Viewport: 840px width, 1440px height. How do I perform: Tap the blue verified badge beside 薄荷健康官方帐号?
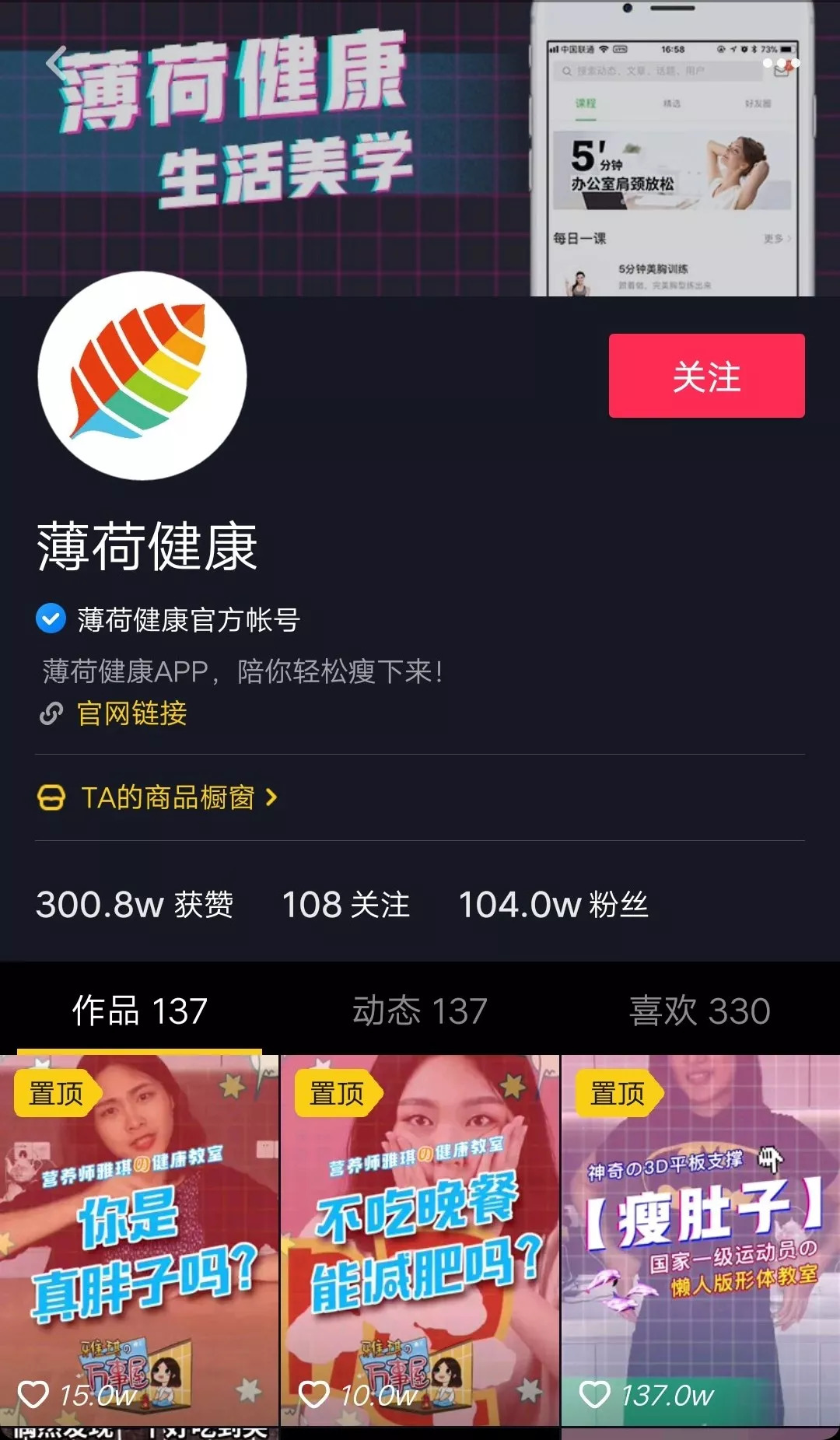[51, 618]
